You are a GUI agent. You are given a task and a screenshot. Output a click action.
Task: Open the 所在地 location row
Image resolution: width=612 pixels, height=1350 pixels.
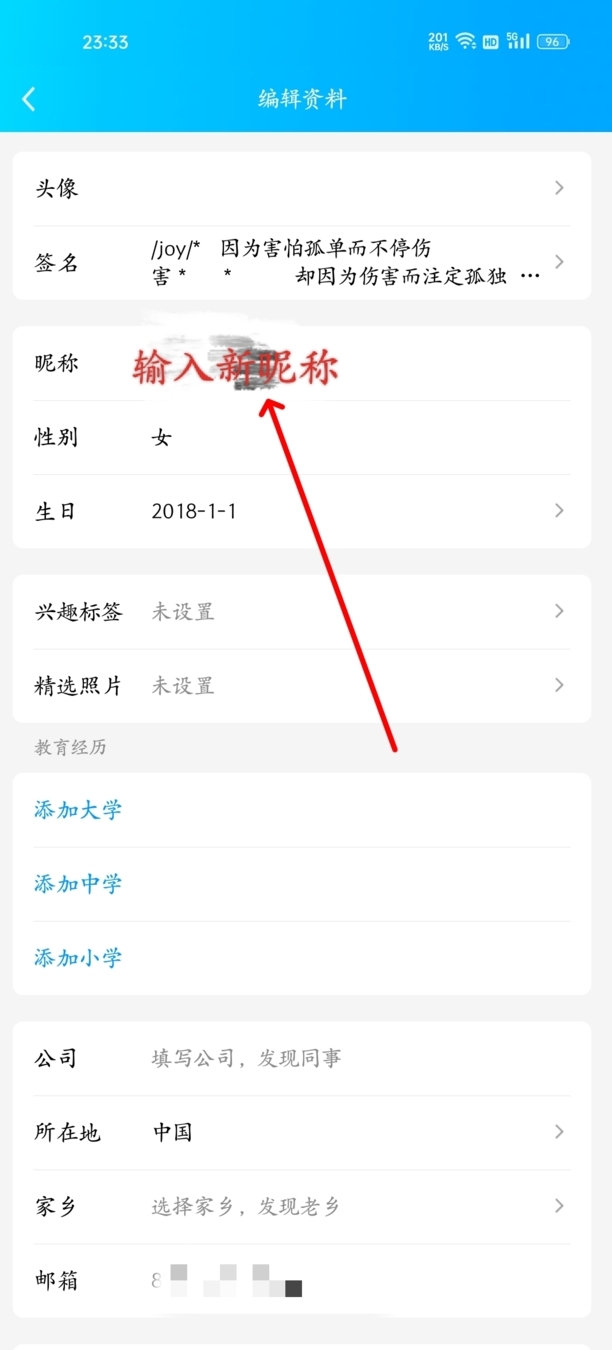click(x=306, y=1132)
